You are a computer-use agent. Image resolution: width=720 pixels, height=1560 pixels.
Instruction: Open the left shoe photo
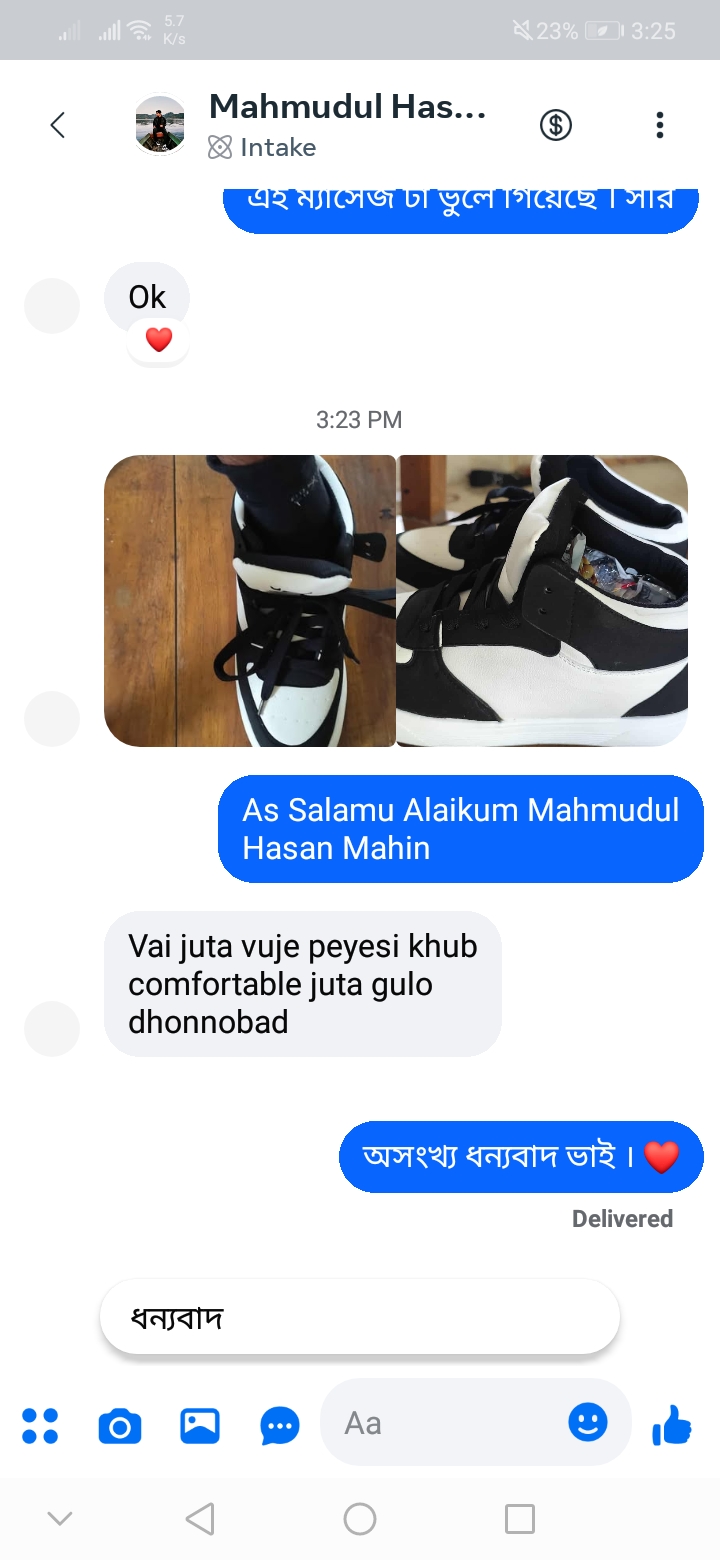[x=250, y=600]
